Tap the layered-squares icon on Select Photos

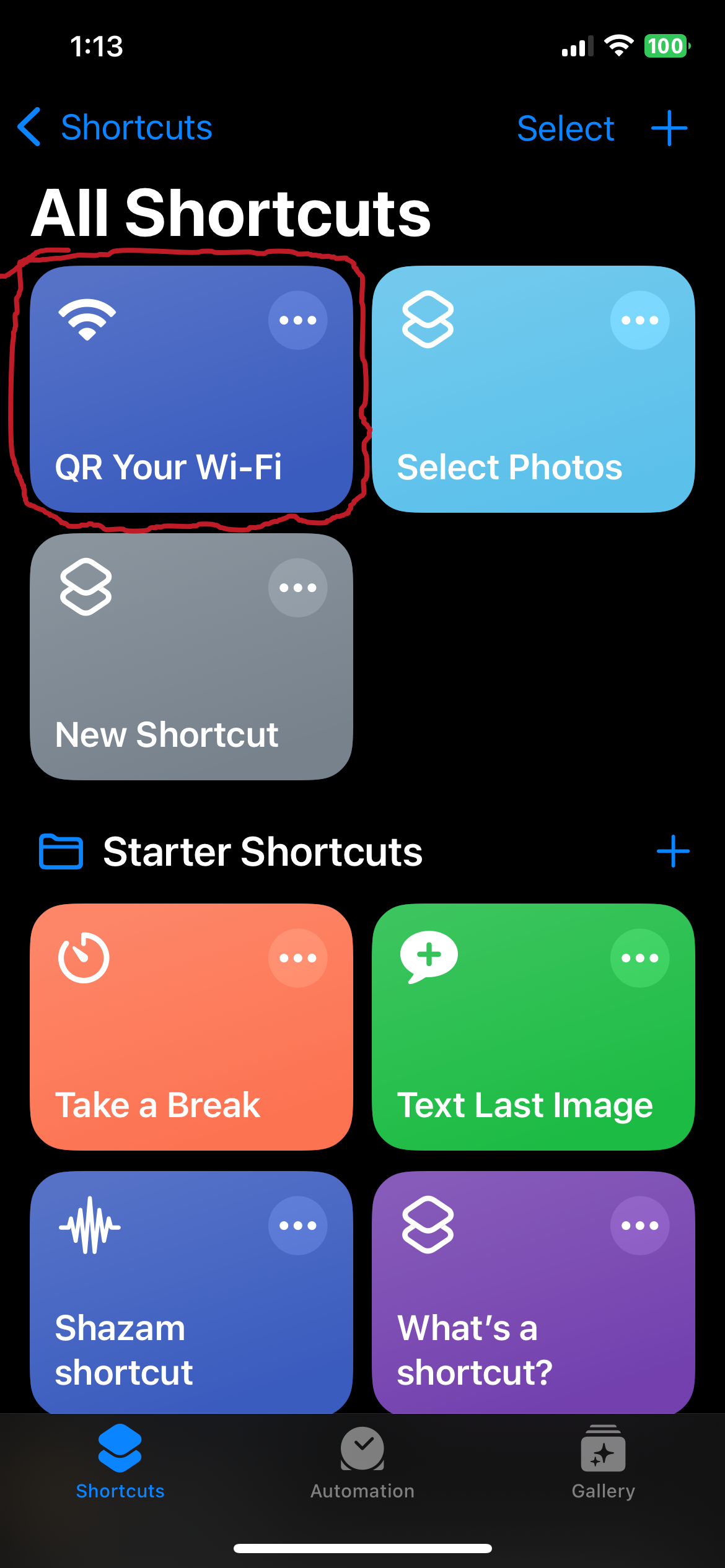click(428, 320)
